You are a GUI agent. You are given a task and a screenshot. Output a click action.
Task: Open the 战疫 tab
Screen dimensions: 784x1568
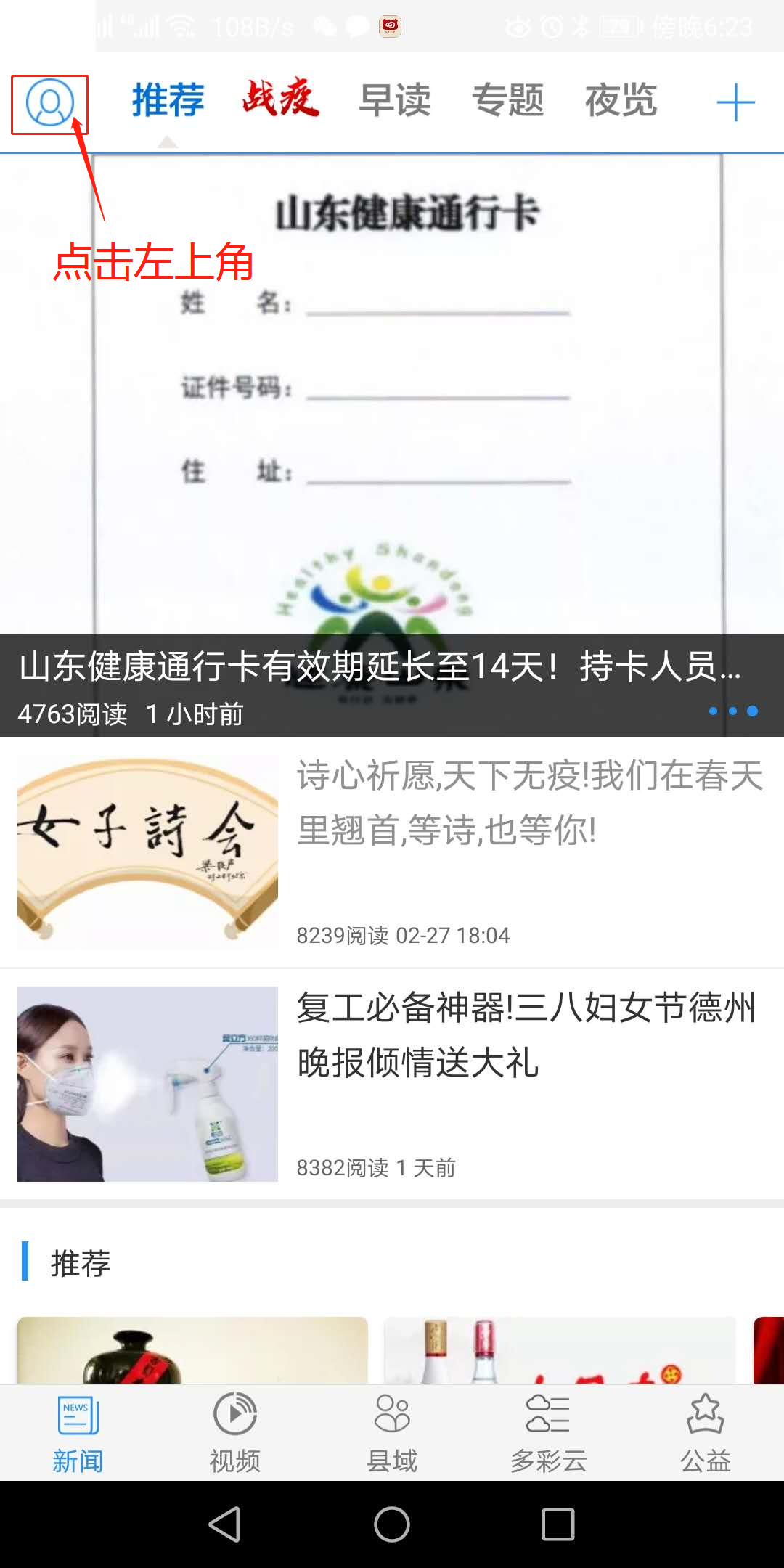click(281, 99)
